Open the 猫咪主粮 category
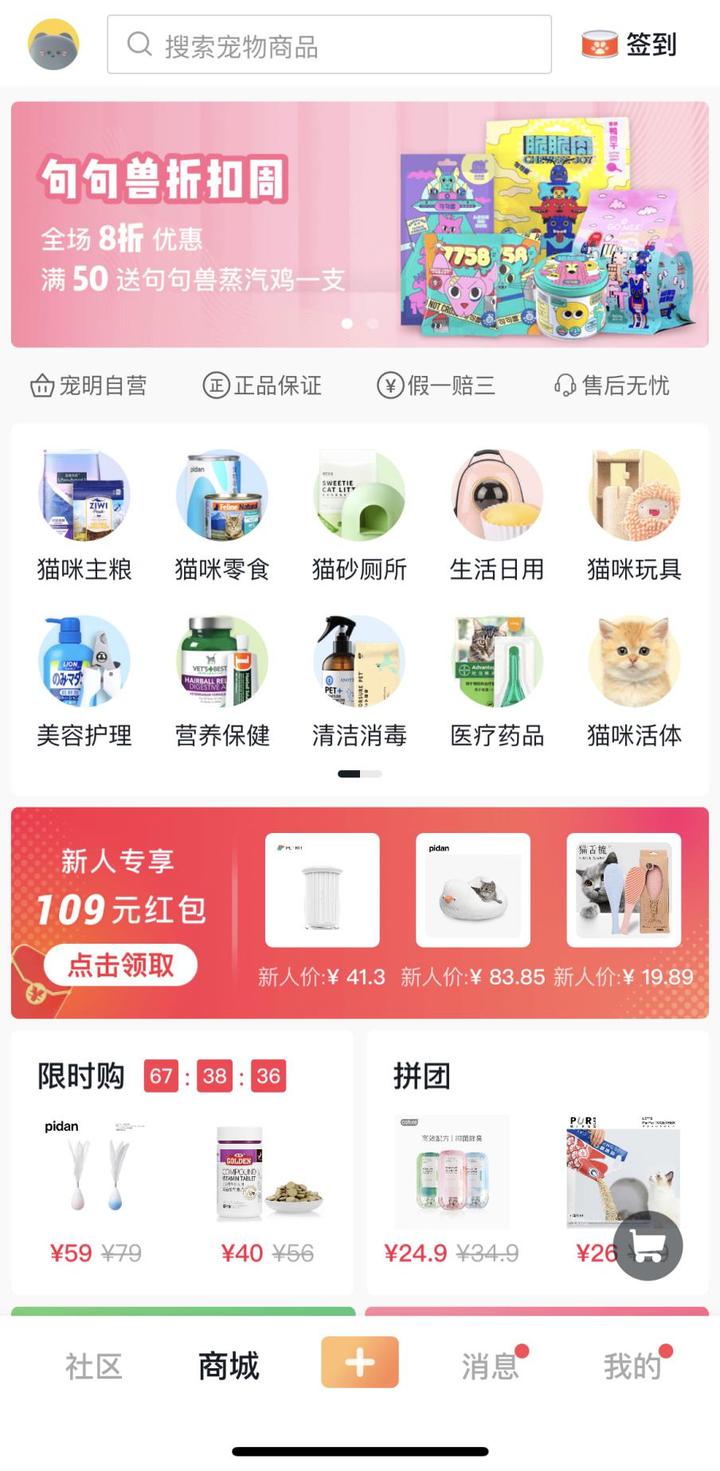This screenshot has width=720, height=1471. tap(84, 516)
